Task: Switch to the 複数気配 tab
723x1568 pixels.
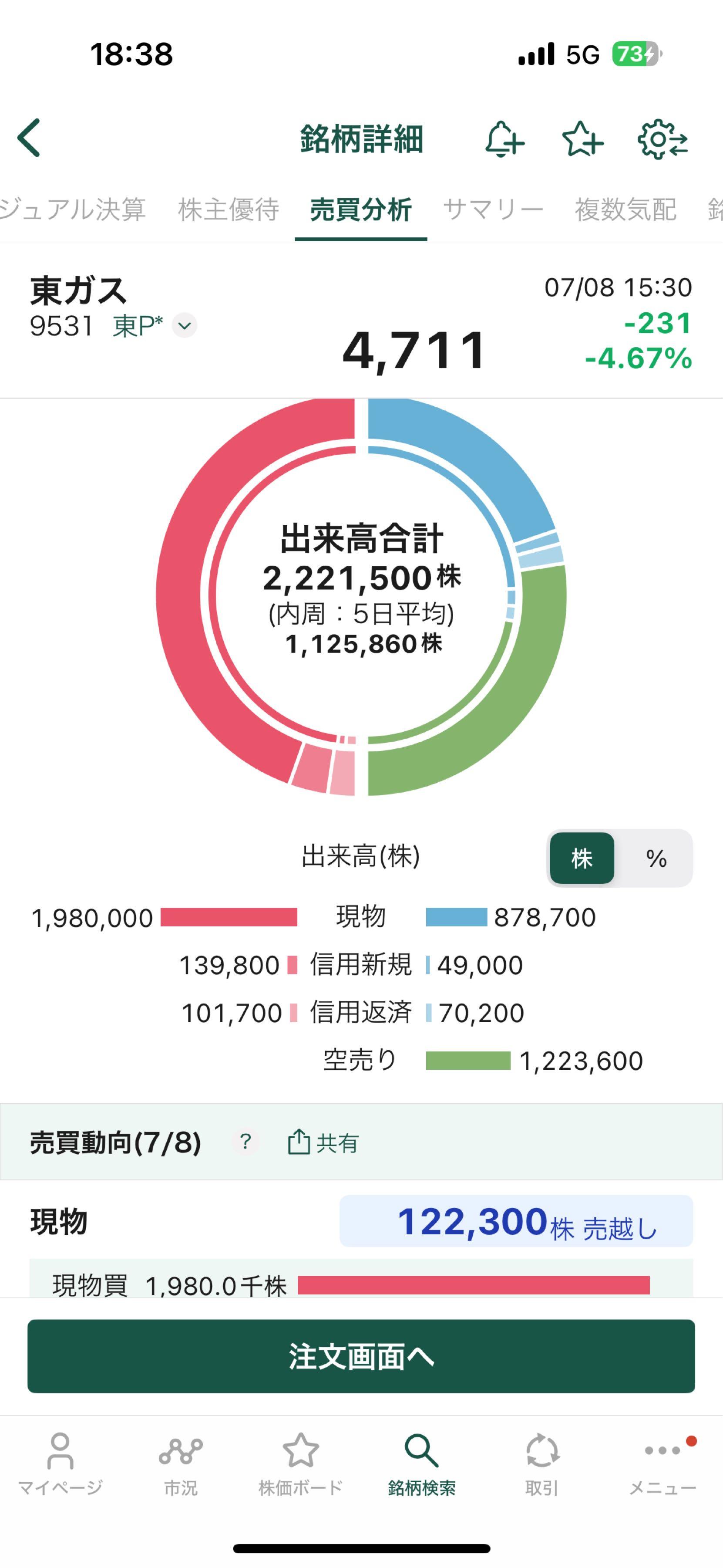Action: (625, 210)
